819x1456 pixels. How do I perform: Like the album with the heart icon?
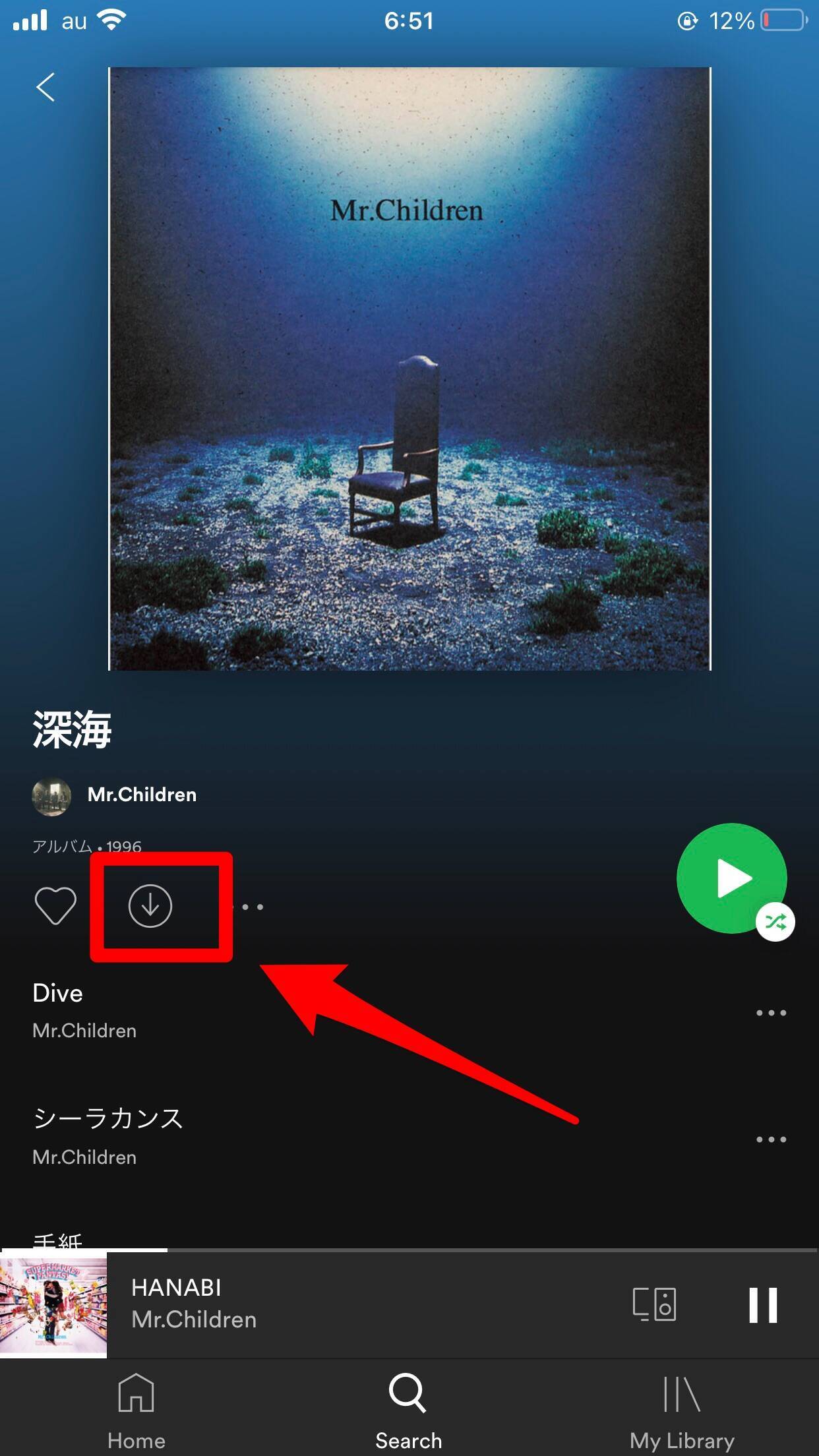[x=55, y=905]
